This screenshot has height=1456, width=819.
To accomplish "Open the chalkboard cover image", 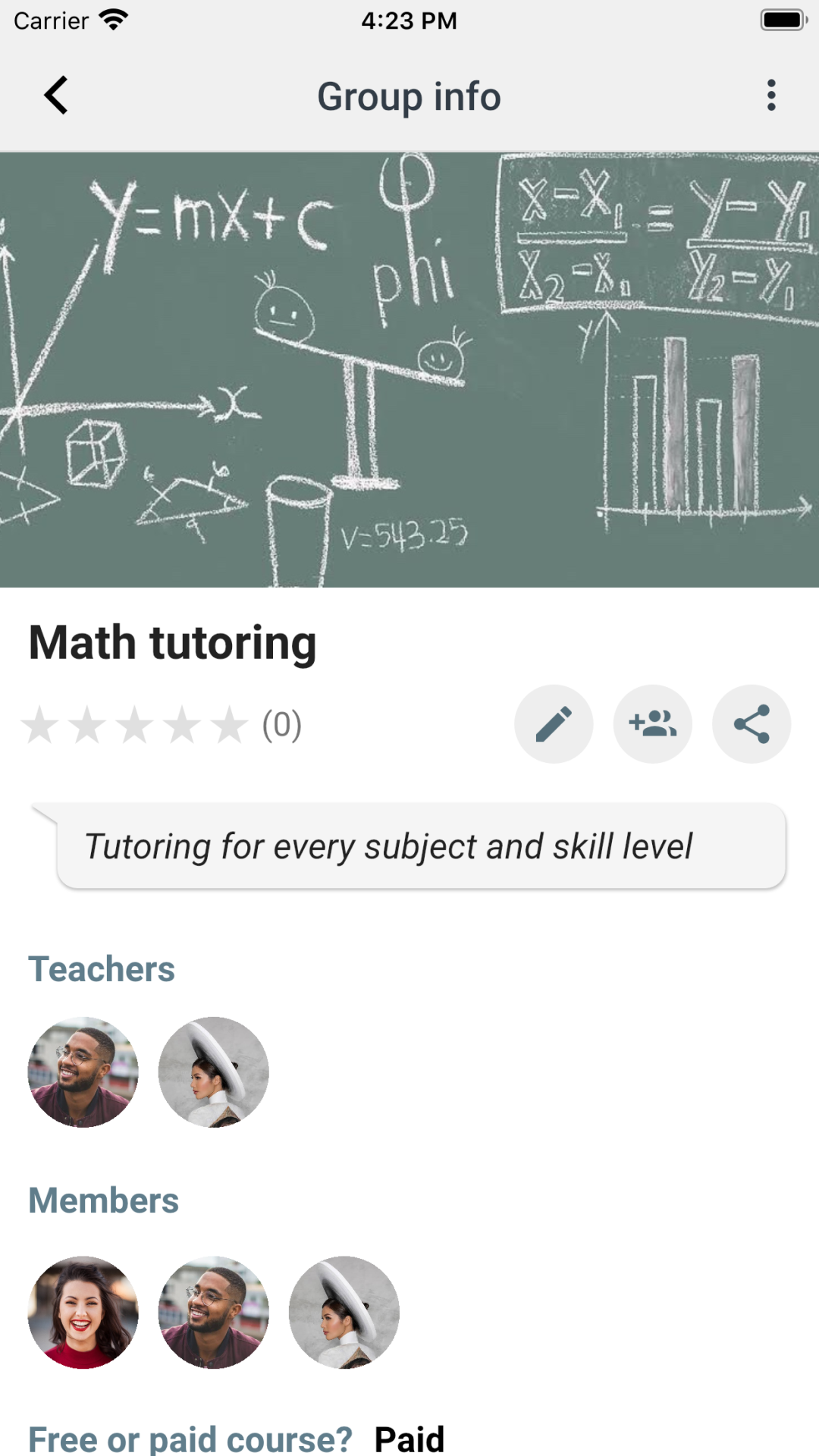I will pos(409,370).
